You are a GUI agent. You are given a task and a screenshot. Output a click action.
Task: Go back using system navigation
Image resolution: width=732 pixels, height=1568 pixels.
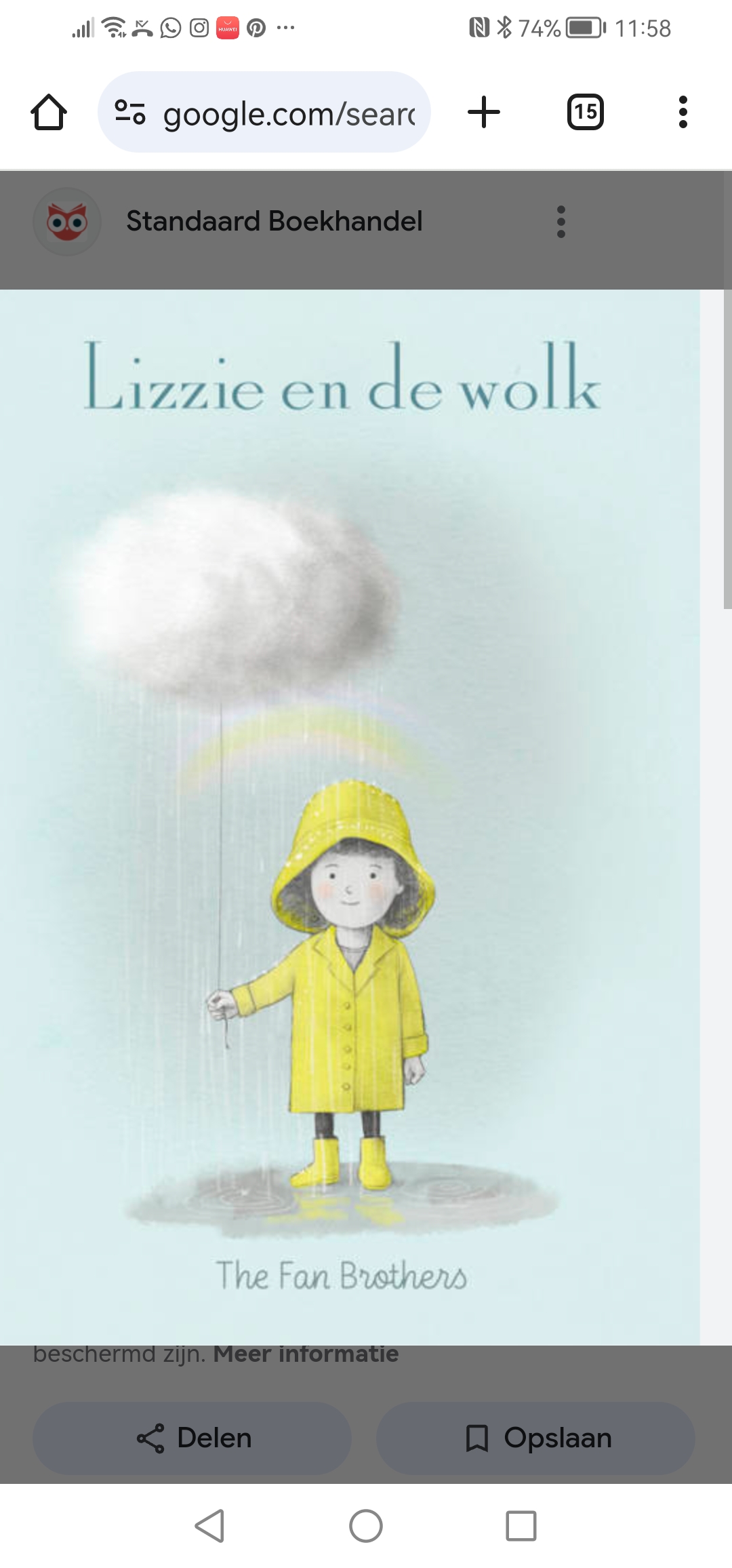pos(209,1526)
